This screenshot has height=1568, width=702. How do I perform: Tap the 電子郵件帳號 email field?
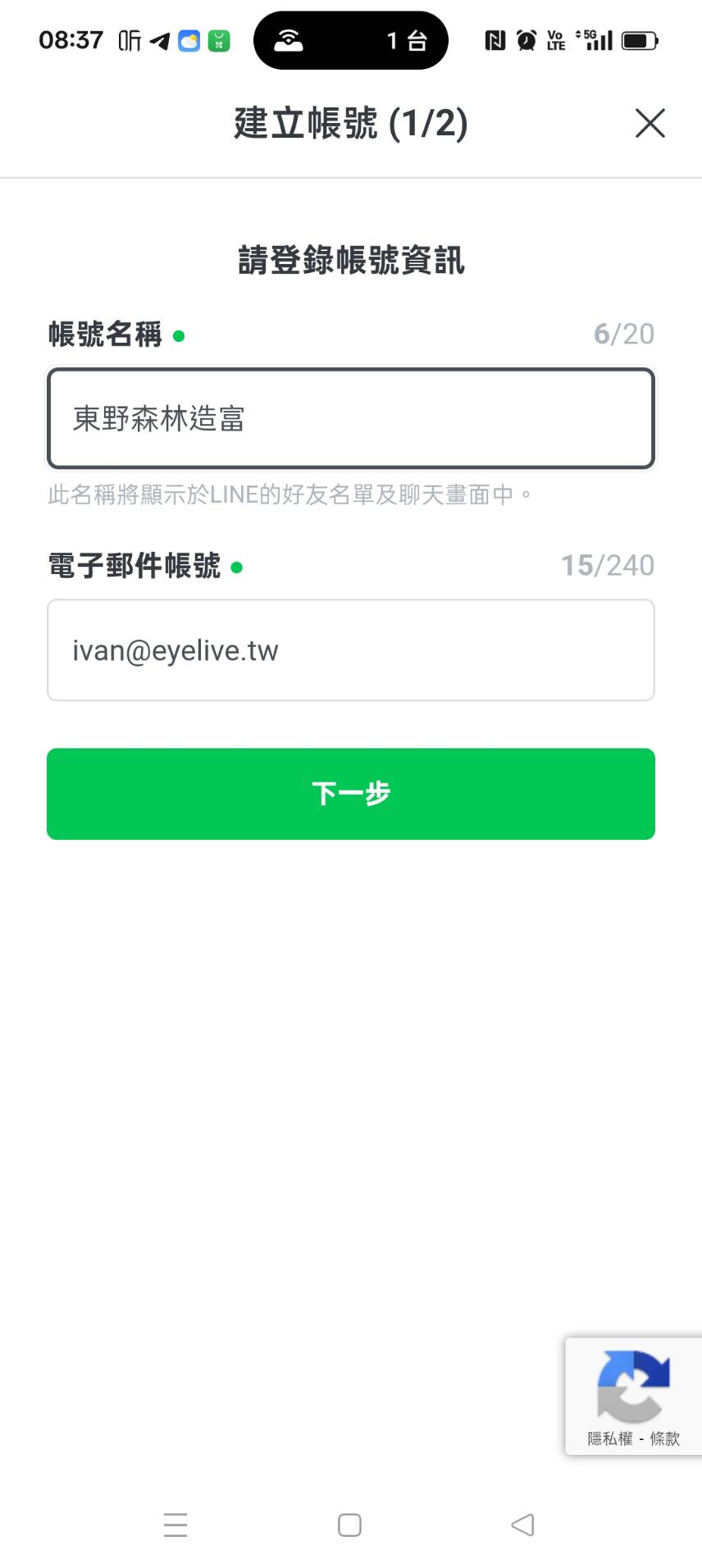(351, 650)
